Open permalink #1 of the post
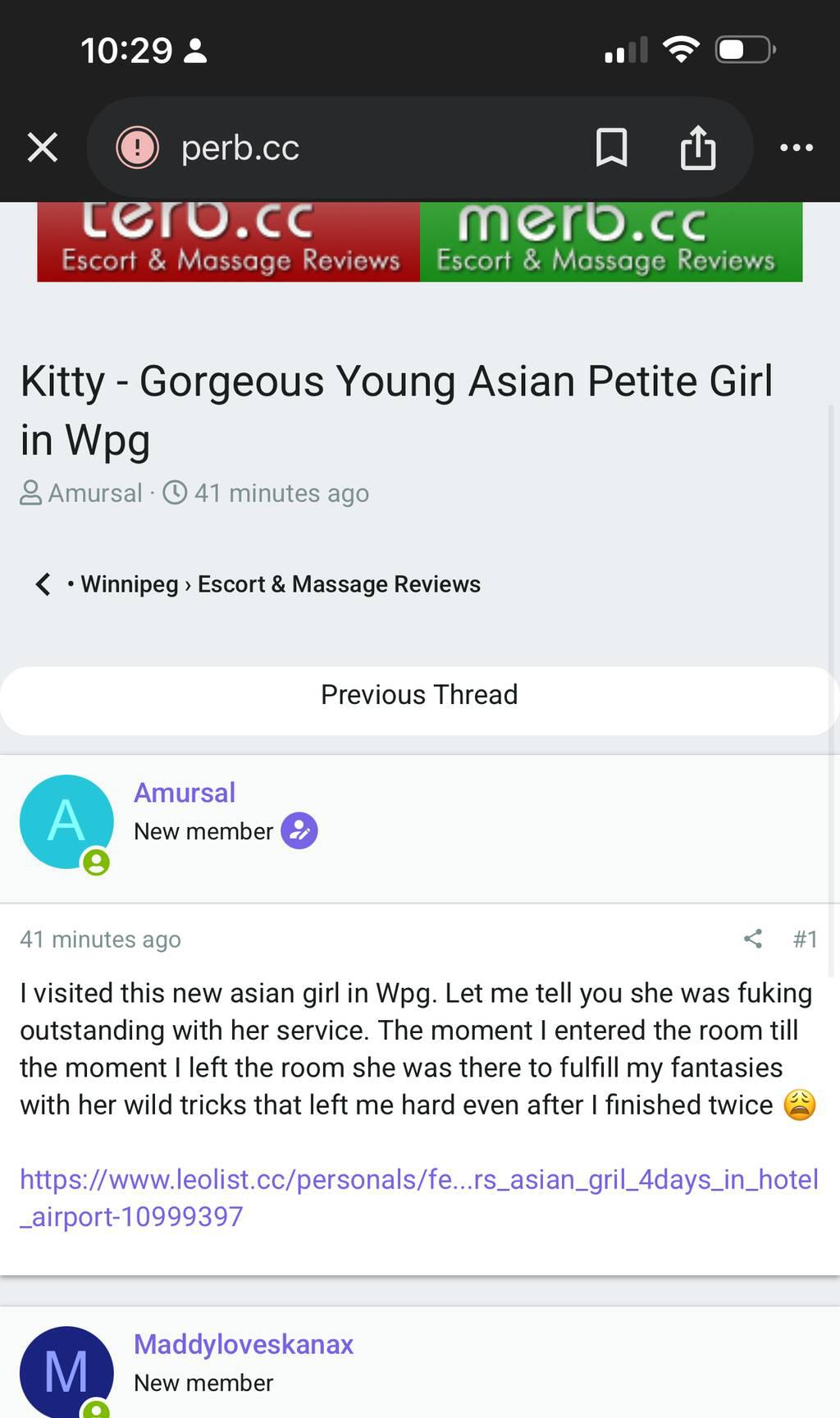The height and width of the screenshot is (1418, 840). click(805, 939)
